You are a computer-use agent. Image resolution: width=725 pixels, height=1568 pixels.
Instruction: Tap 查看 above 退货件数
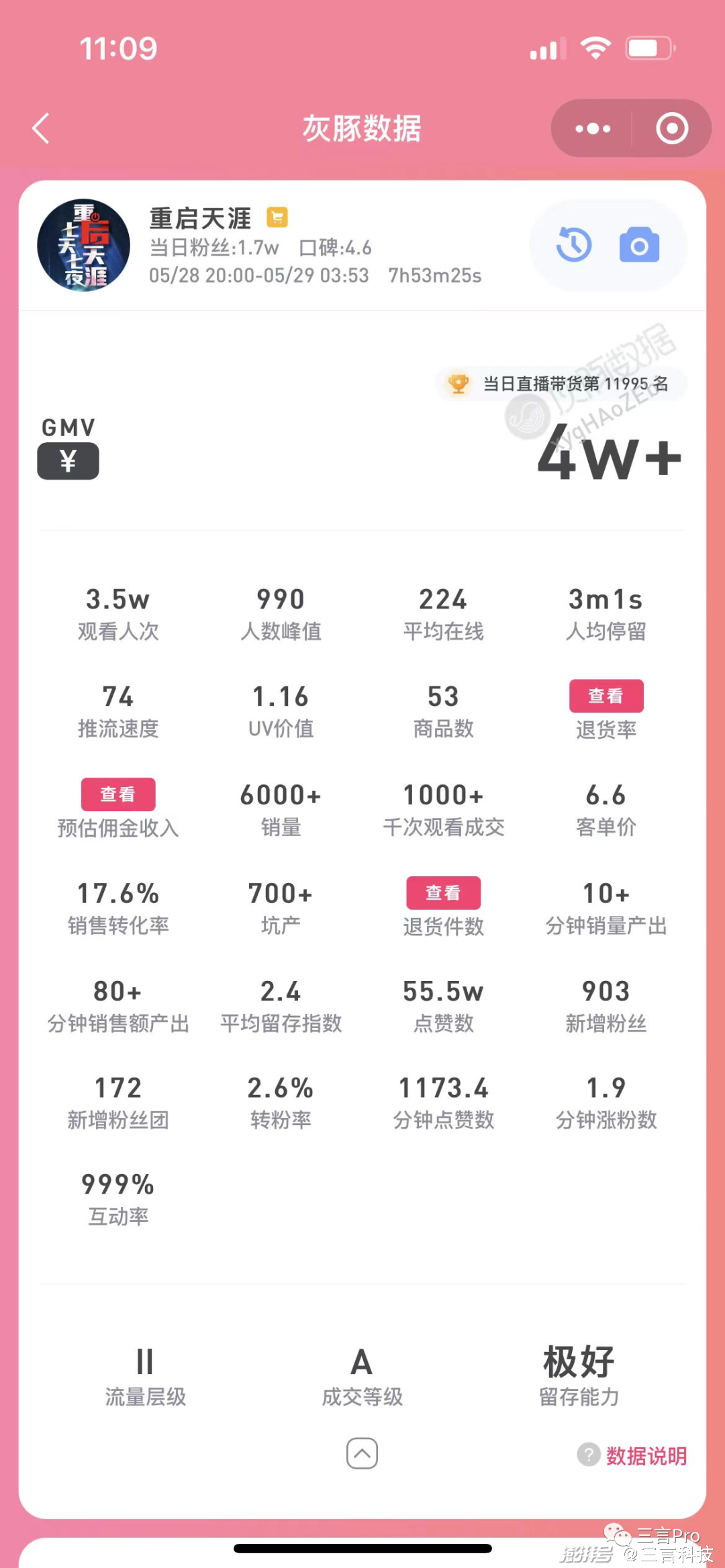pyautogui.click(x=444, y=893)
